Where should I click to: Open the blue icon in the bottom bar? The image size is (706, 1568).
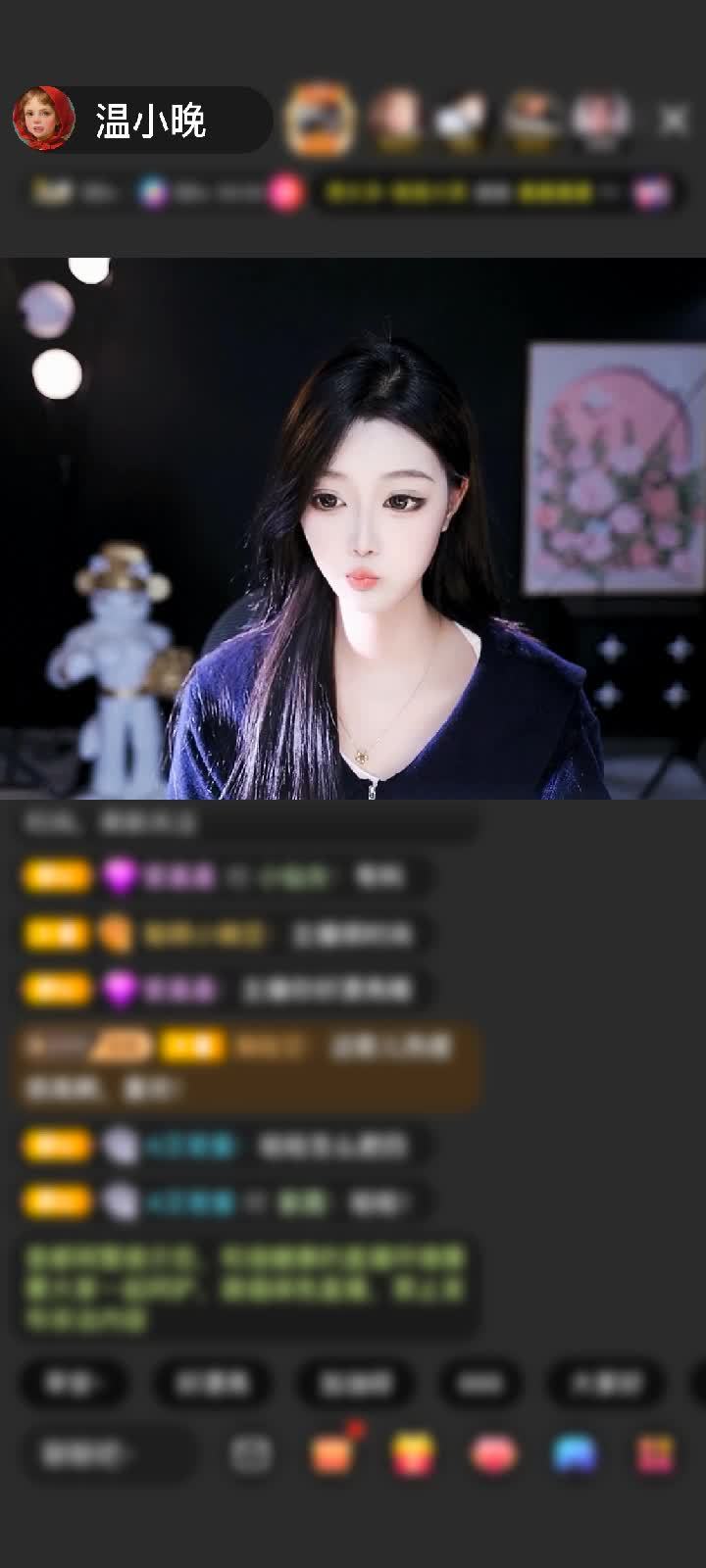pyautogui.click(x=575, y=1454)
